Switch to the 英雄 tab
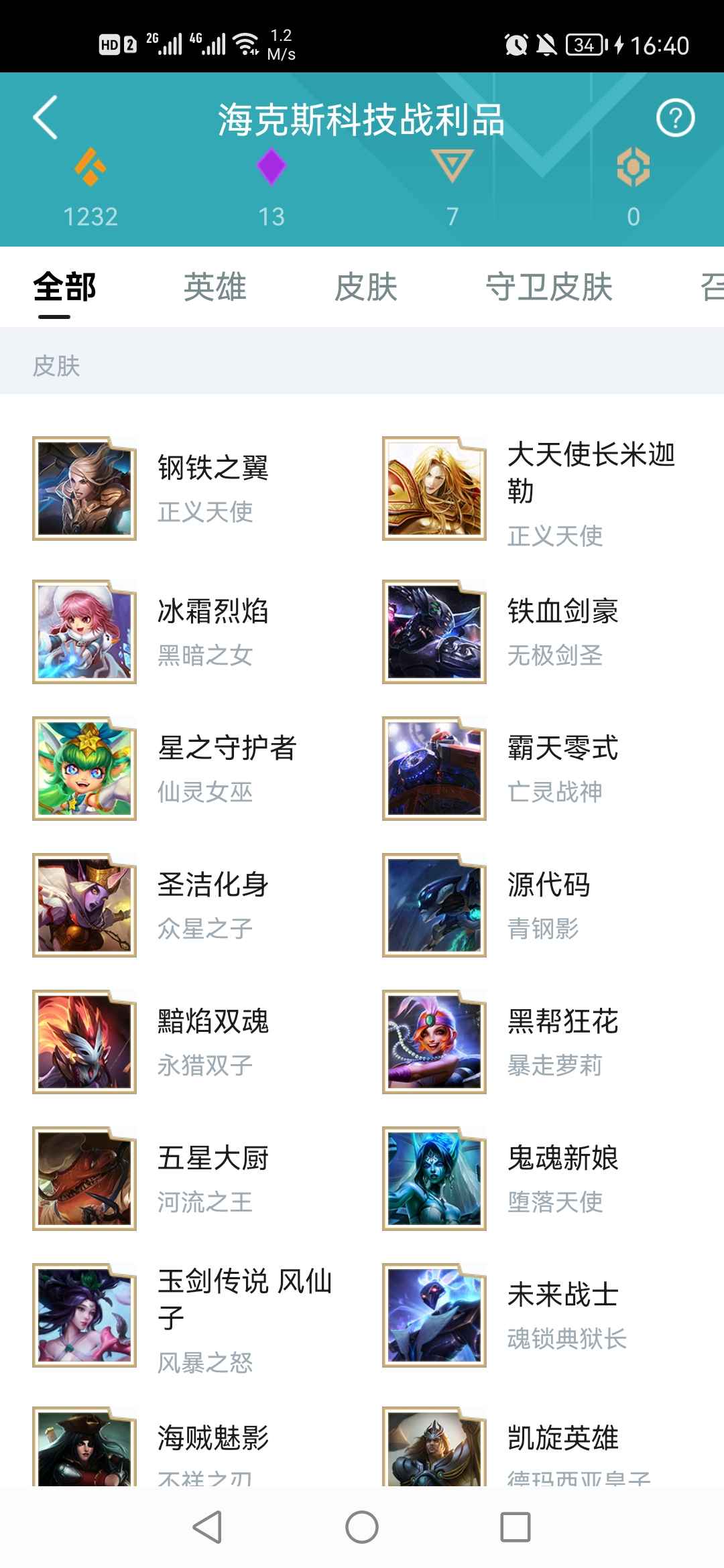The image size is (724, 1568). point(216,288)
